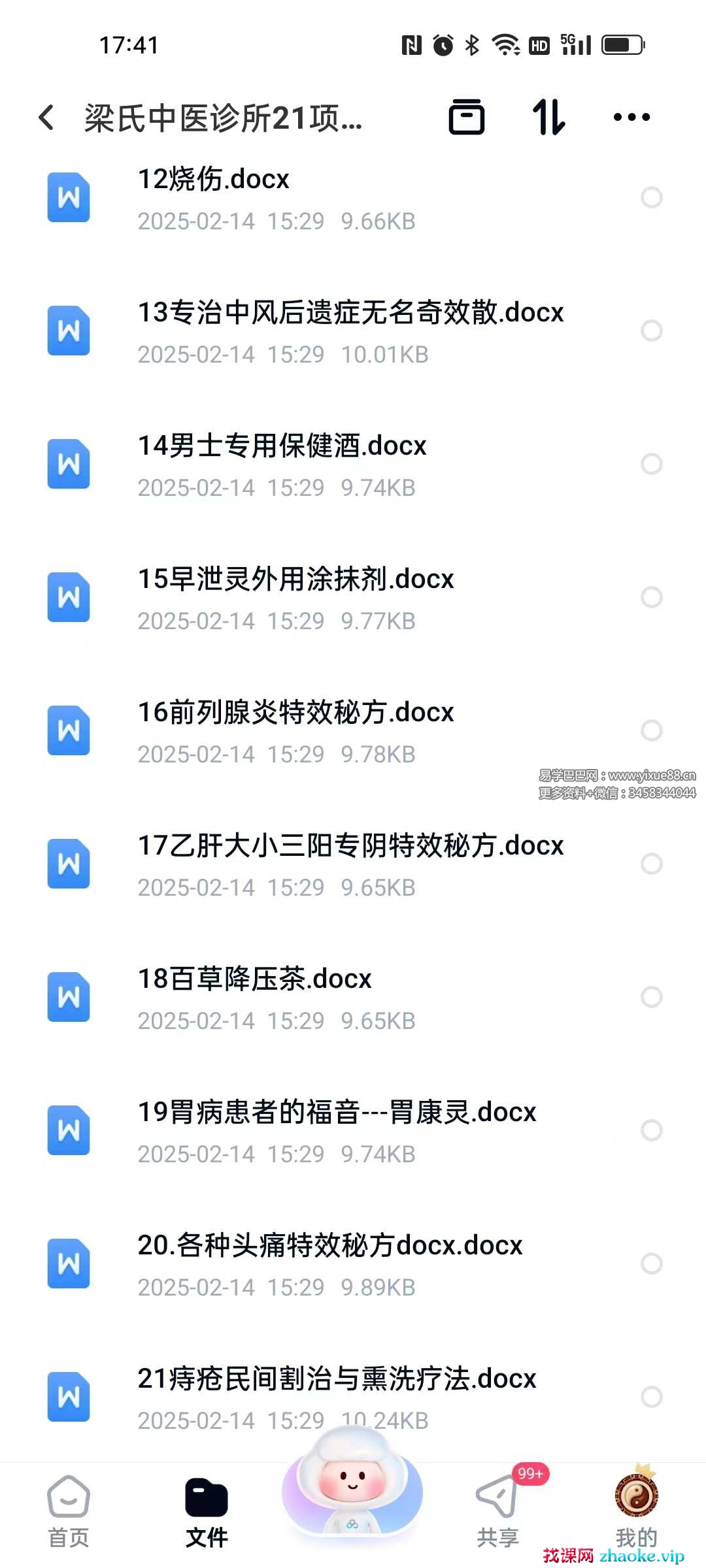Open 21痔疮民间割治与熏洗疗法.docx
The width and height of the screenshot is (706, 1568).
(336, 1379)
